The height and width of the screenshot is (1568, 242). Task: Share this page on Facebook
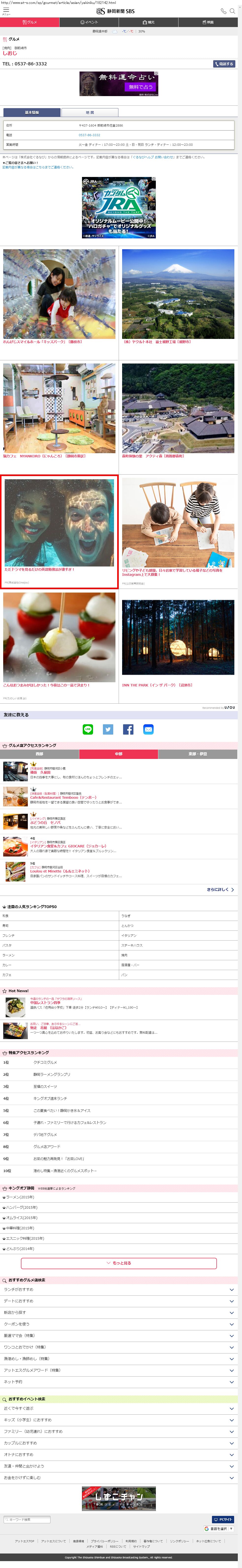click(x=128, y=729)
